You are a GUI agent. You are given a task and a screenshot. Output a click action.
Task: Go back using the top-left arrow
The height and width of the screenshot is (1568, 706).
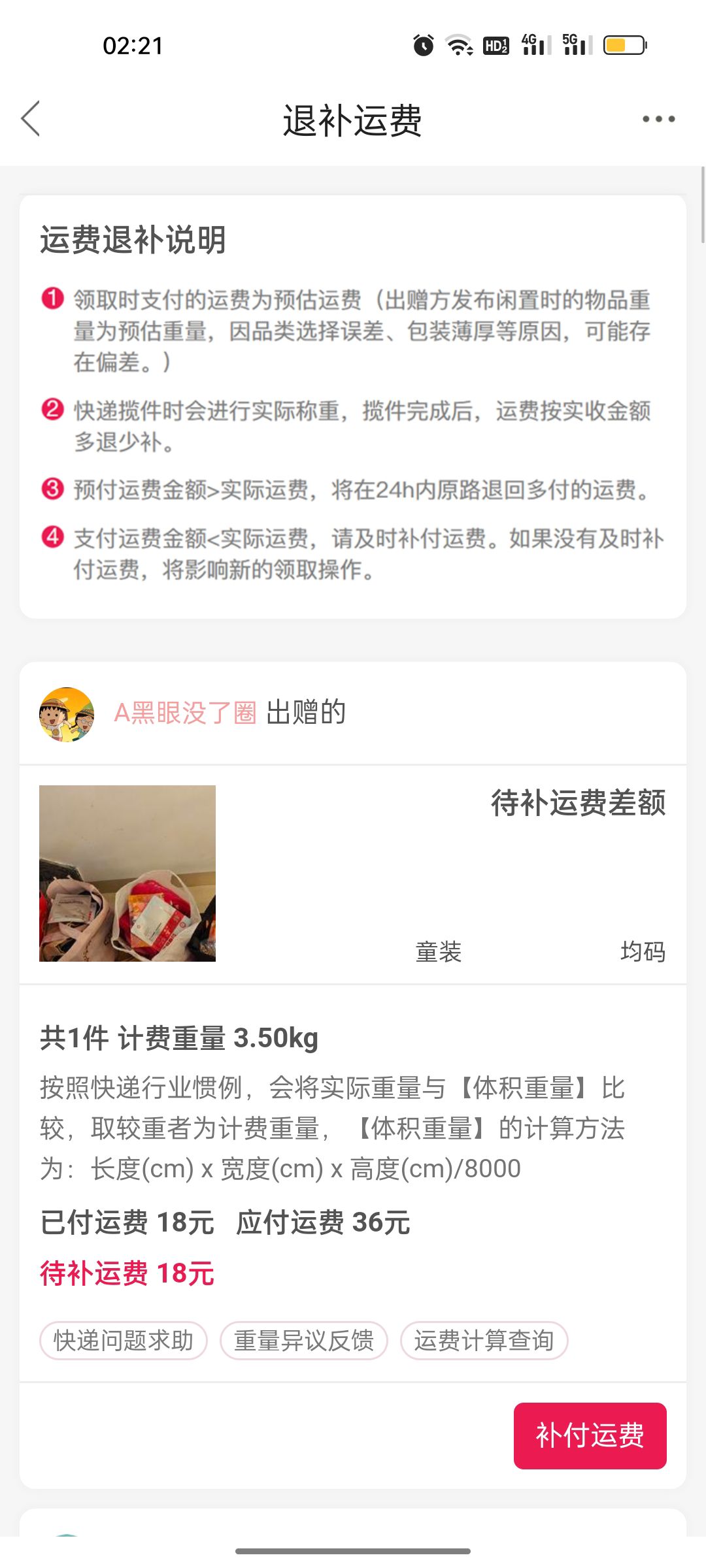coord(31,119)
